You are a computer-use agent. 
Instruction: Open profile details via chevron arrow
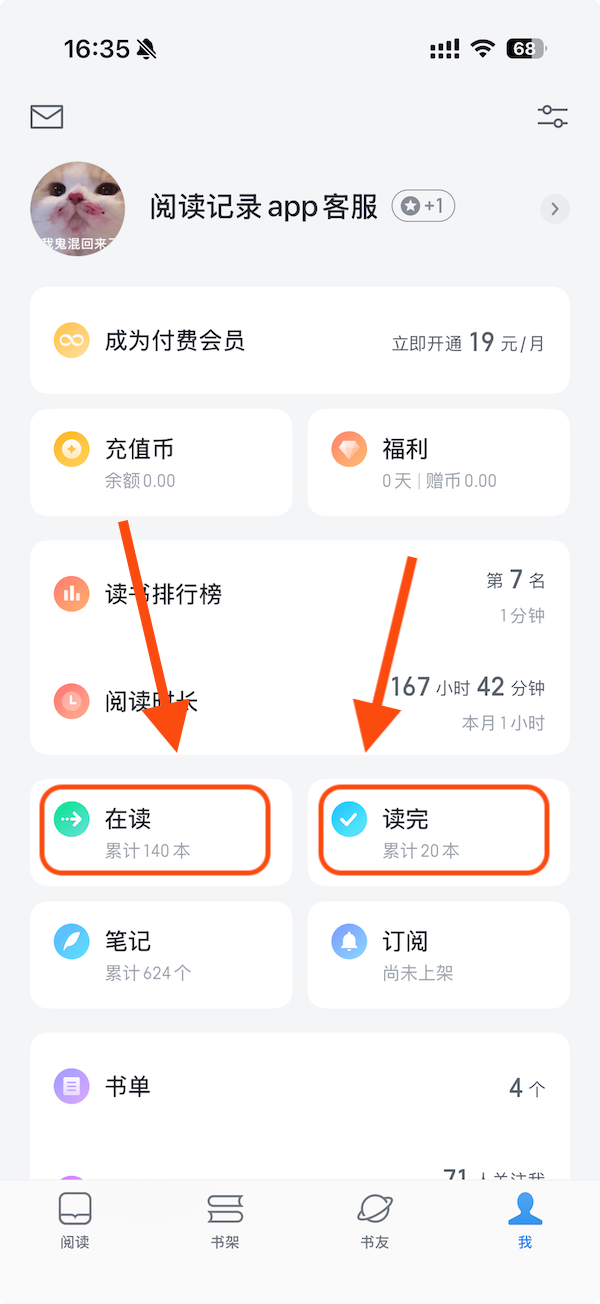pos(555,209)
